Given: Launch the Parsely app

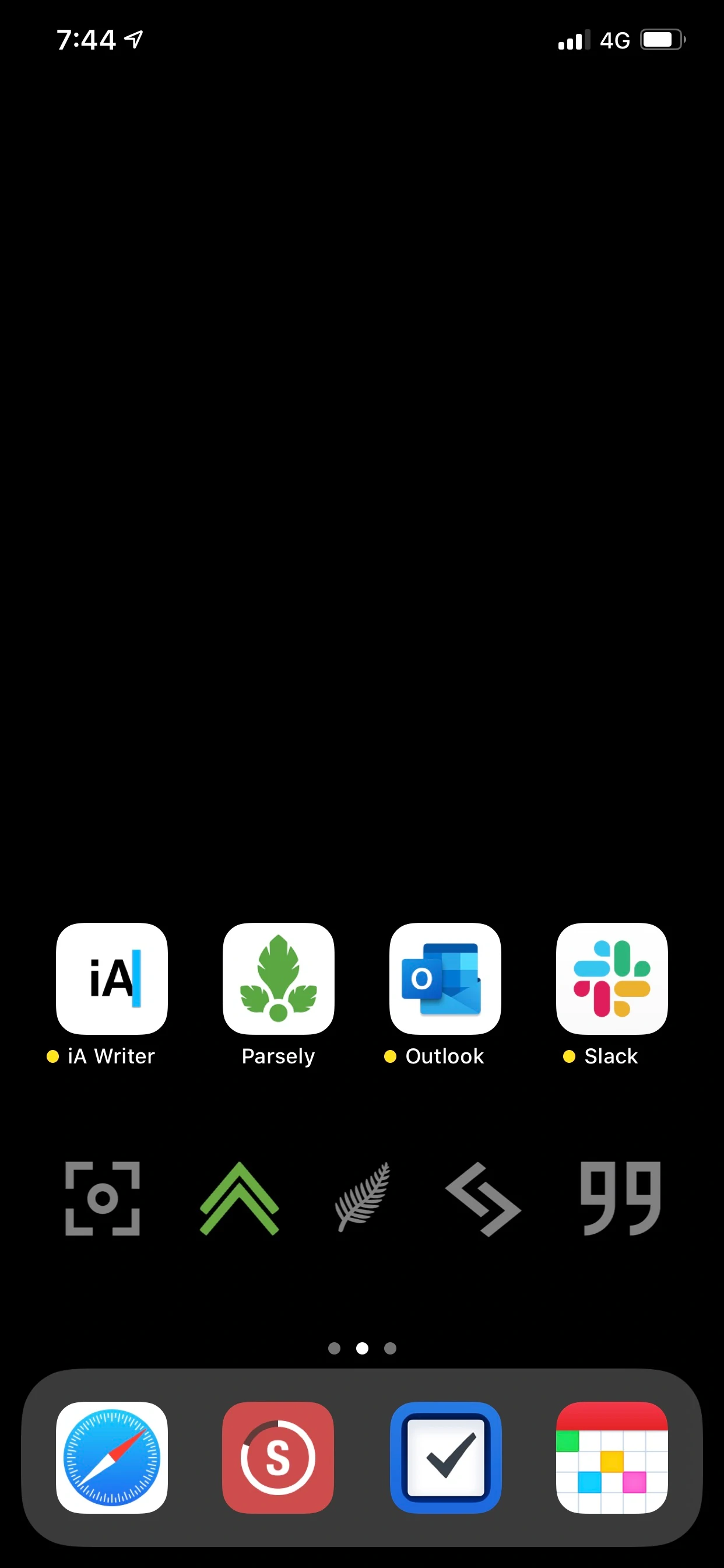Looking at the screenshot, I should coord(279,978).
